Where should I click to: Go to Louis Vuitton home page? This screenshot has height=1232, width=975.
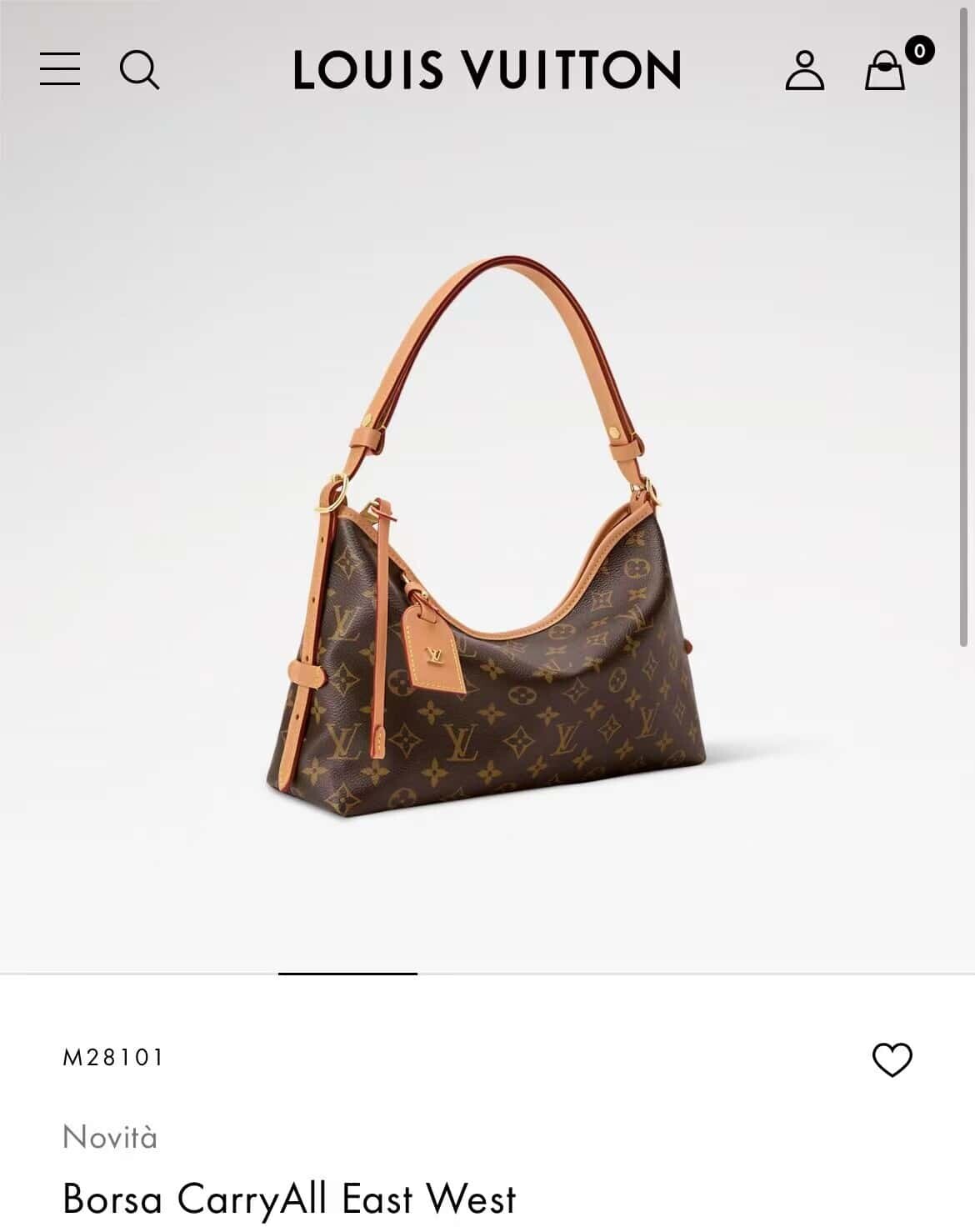click(487, 70)
